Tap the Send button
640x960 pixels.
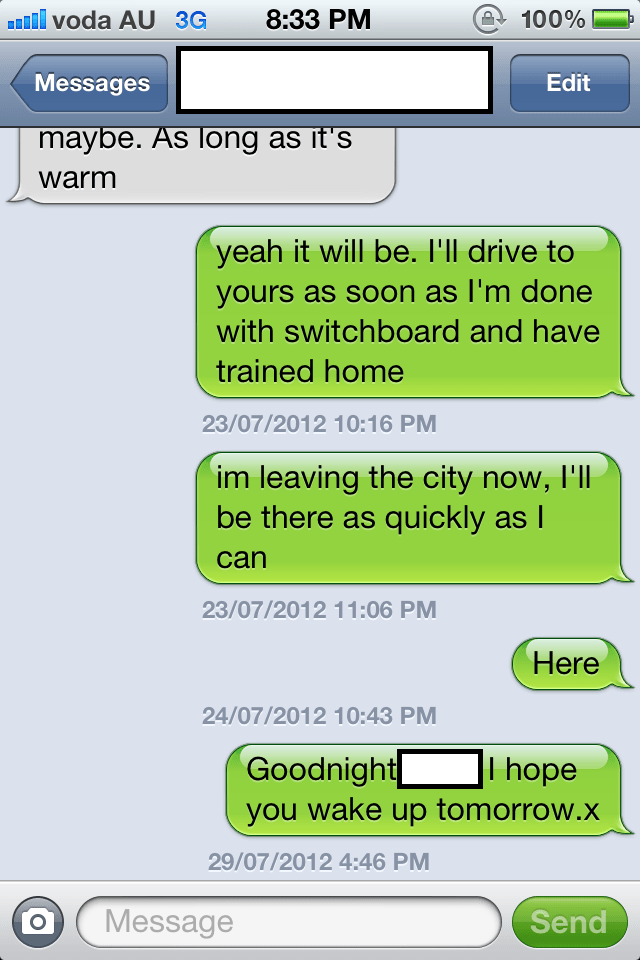pos(568,921)
